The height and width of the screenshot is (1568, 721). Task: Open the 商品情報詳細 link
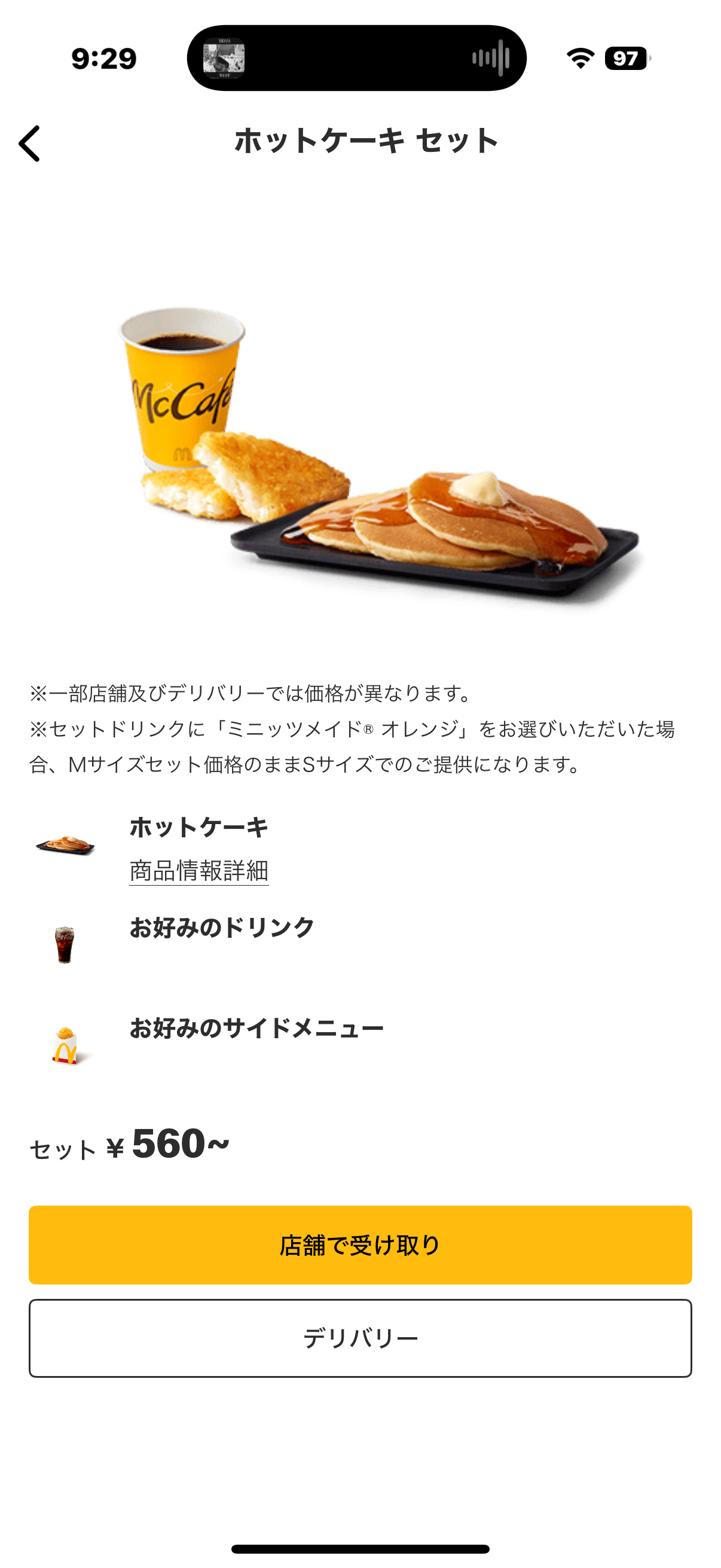pyautogui.click(x=199, y=871)
